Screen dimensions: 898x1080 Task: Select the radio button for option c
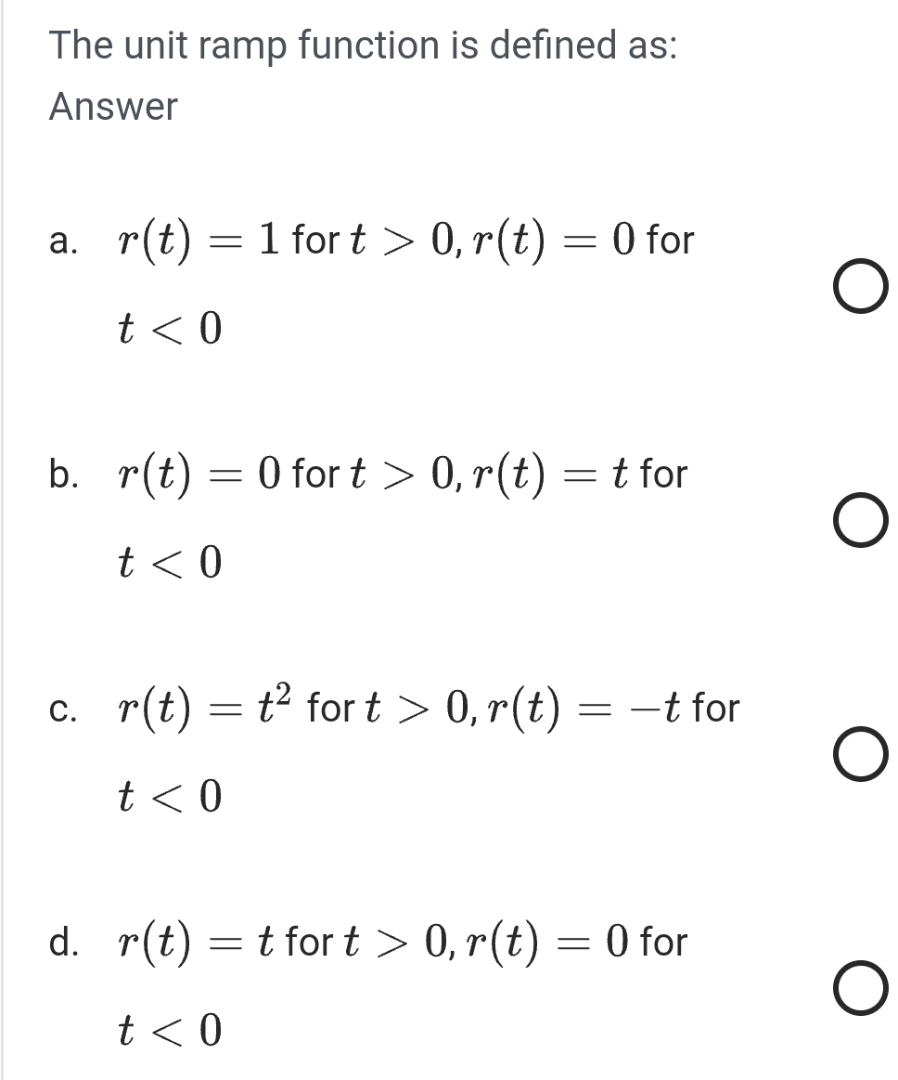862,755
